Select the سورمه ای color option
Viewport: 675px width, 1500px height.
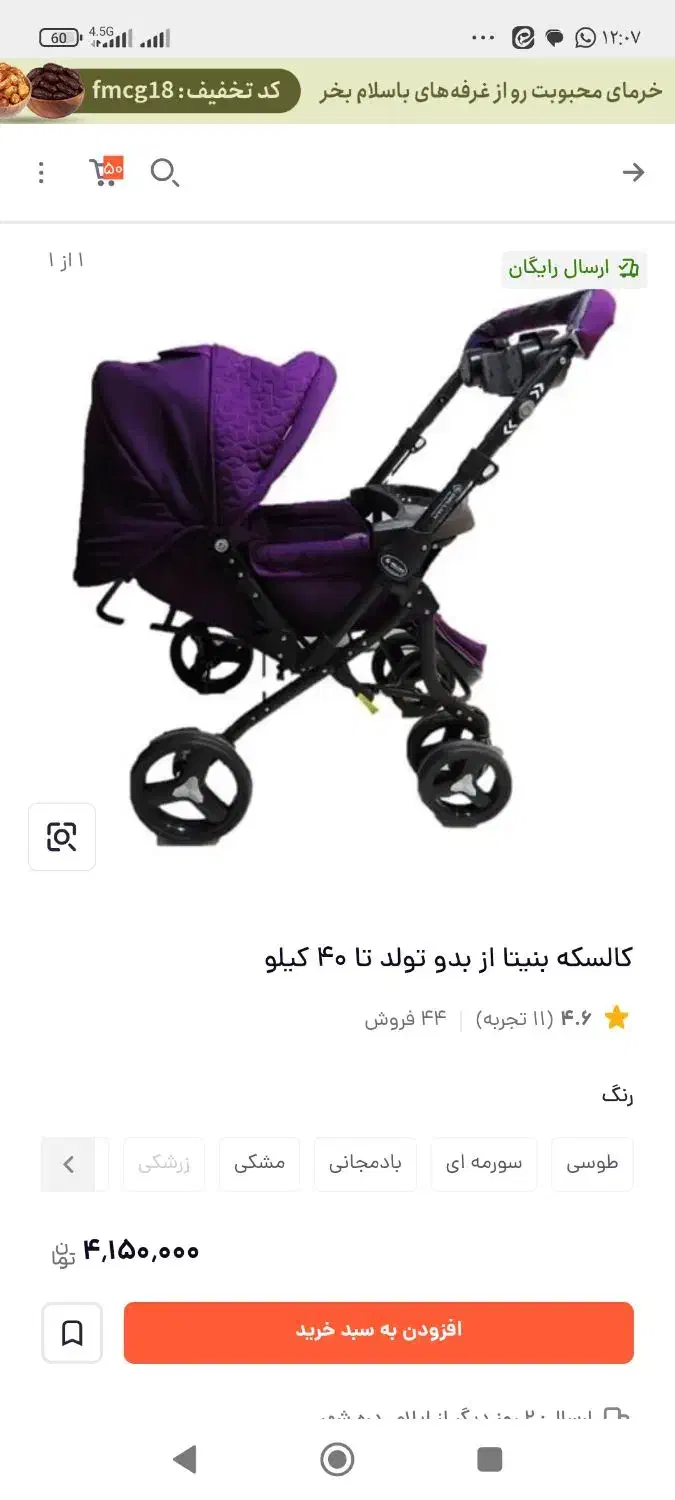(x=484, y=1164)
